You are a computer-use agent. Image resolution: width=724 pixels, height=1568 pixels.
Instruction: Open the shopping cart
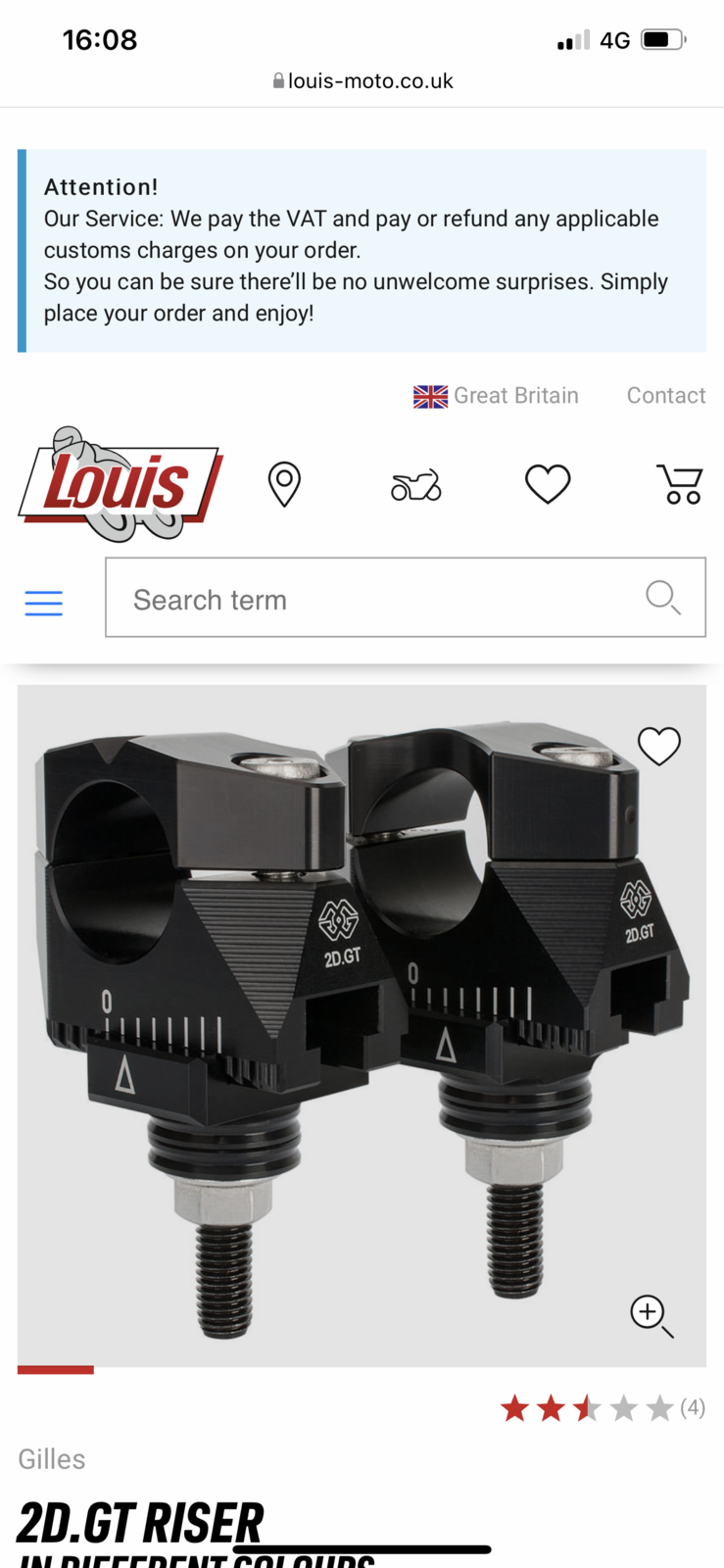pyautogui.click(x=680, y=484)
